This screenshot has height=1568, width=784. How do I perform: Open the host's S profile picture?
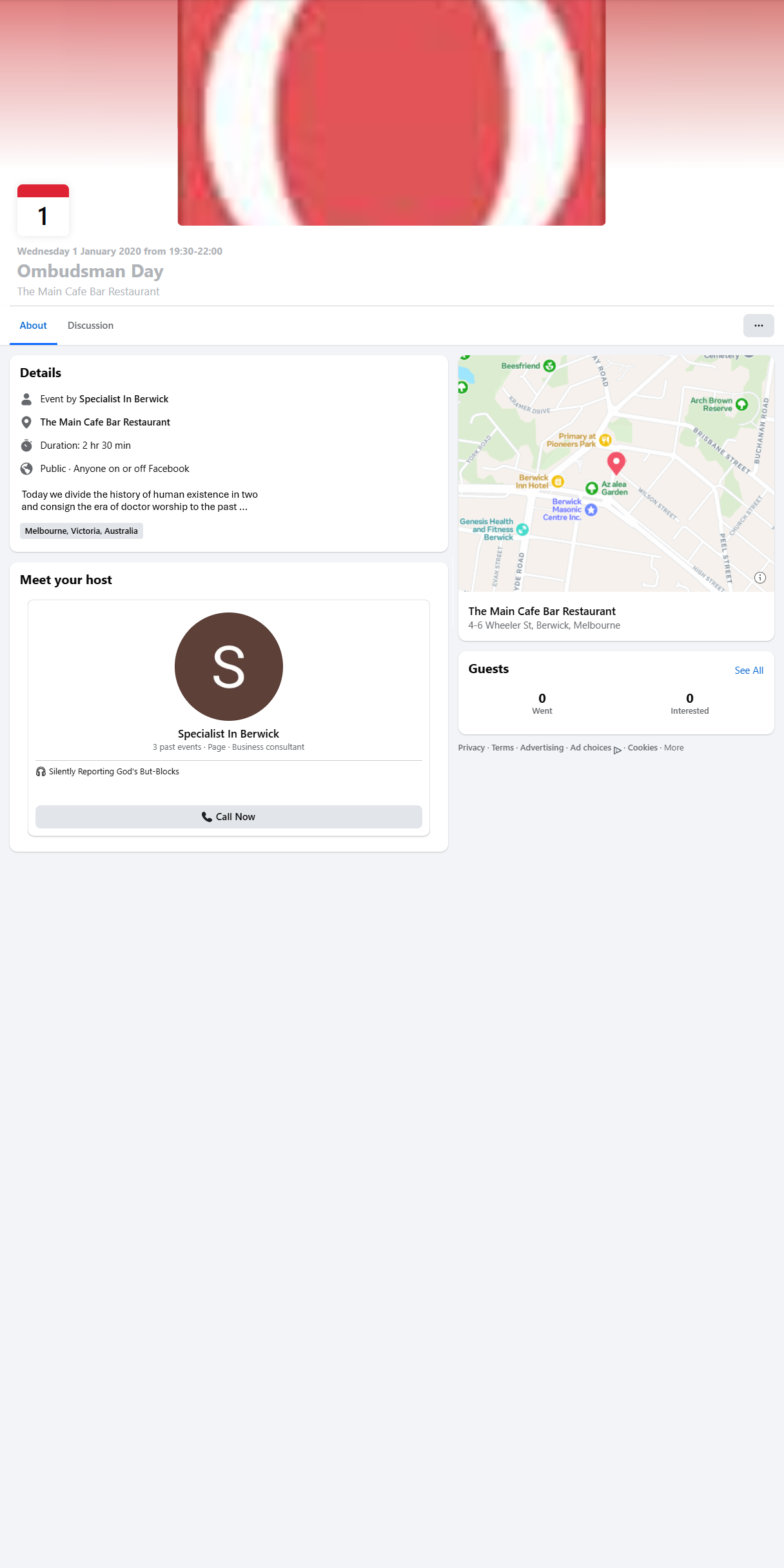[x=228, y=667]
